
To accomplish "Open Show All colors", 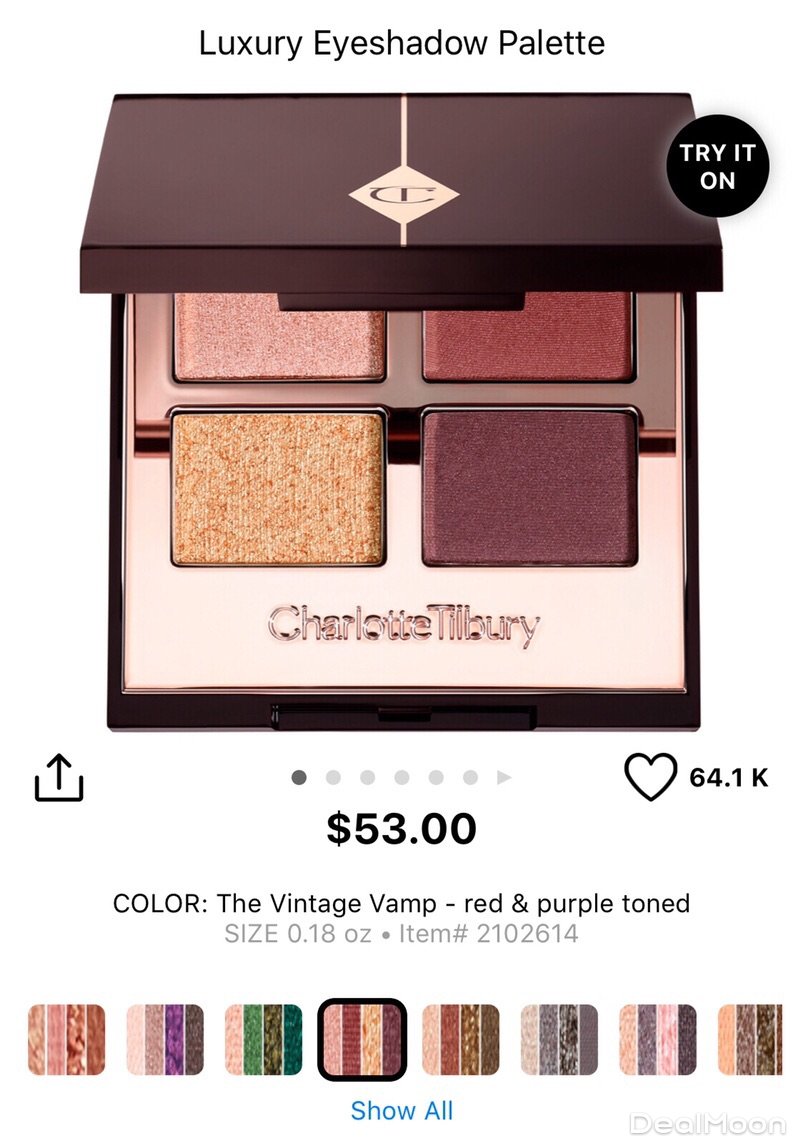I will 401,1110.
